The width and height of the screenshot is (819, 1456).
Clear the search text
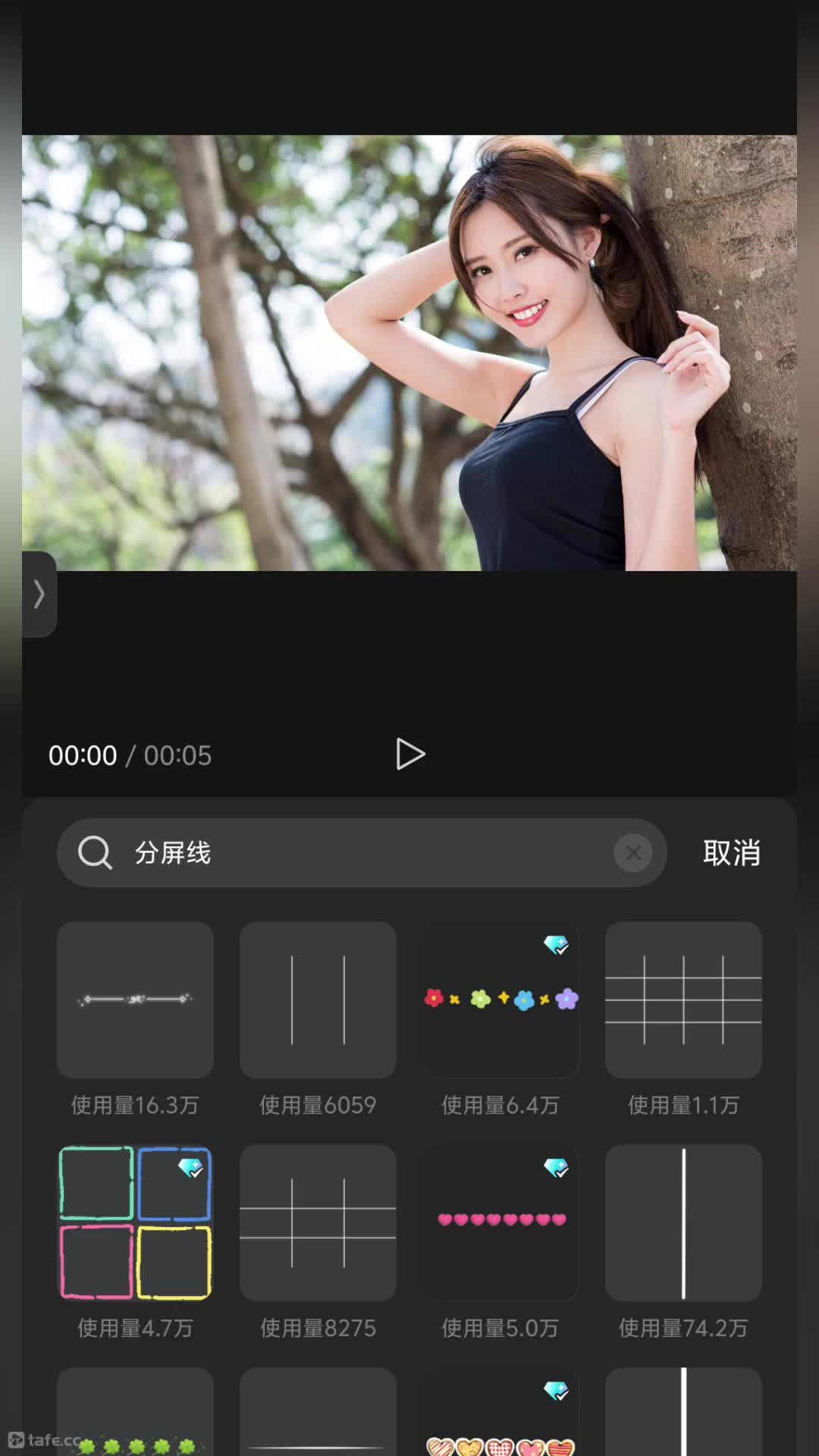click(633, 853)
